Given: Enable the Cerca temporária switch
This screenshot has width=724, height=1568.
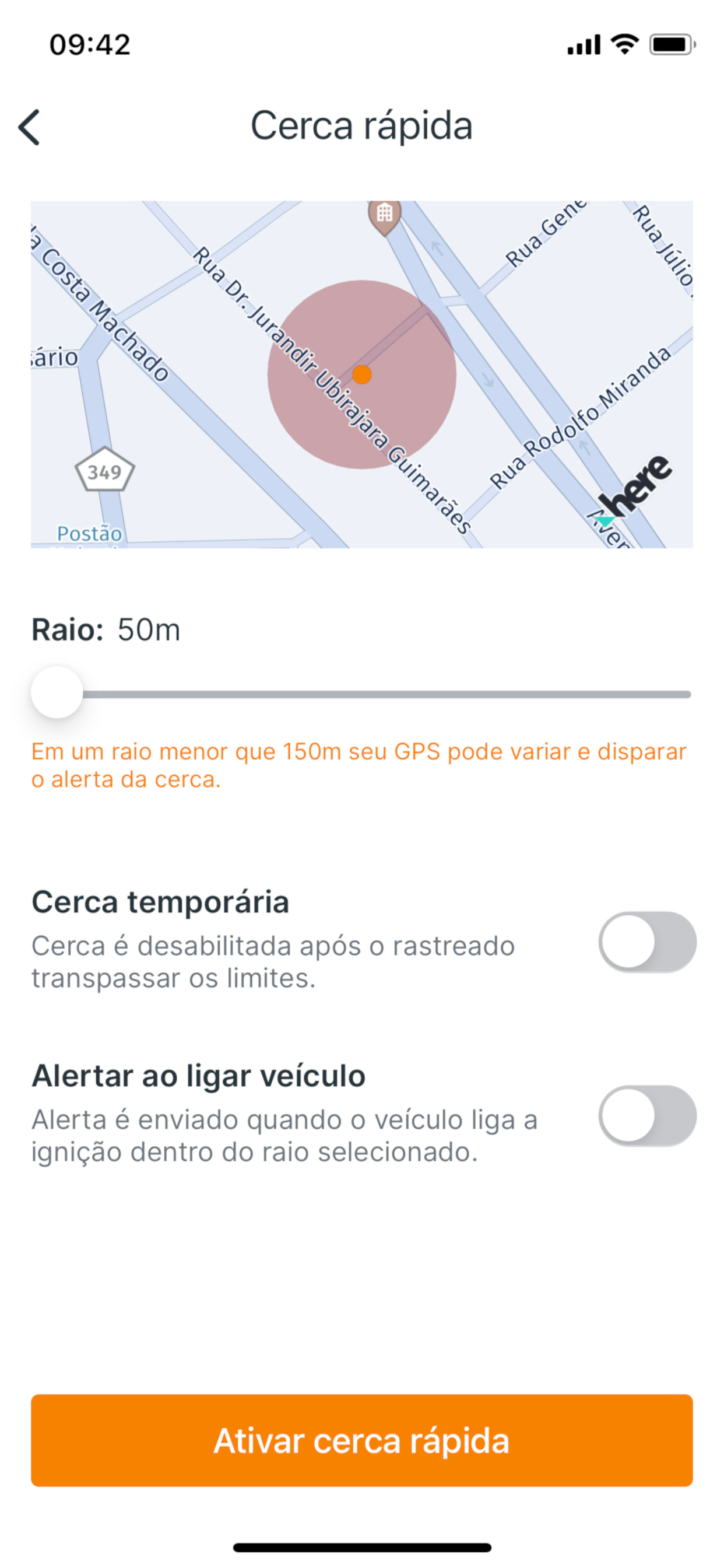Looking at the screenshot, I should 647,941.
